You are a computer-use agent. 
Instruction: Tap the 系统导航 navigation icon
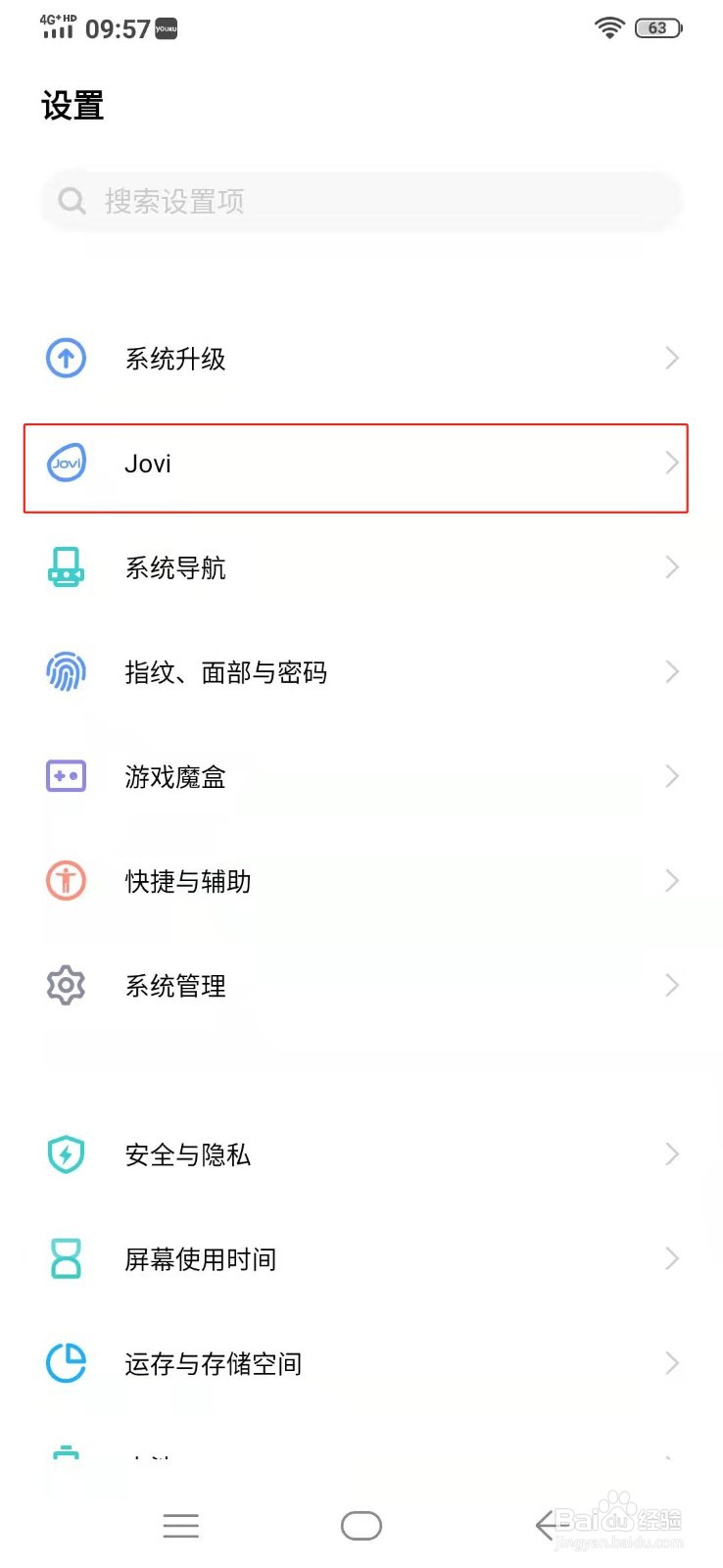(65, 567)
